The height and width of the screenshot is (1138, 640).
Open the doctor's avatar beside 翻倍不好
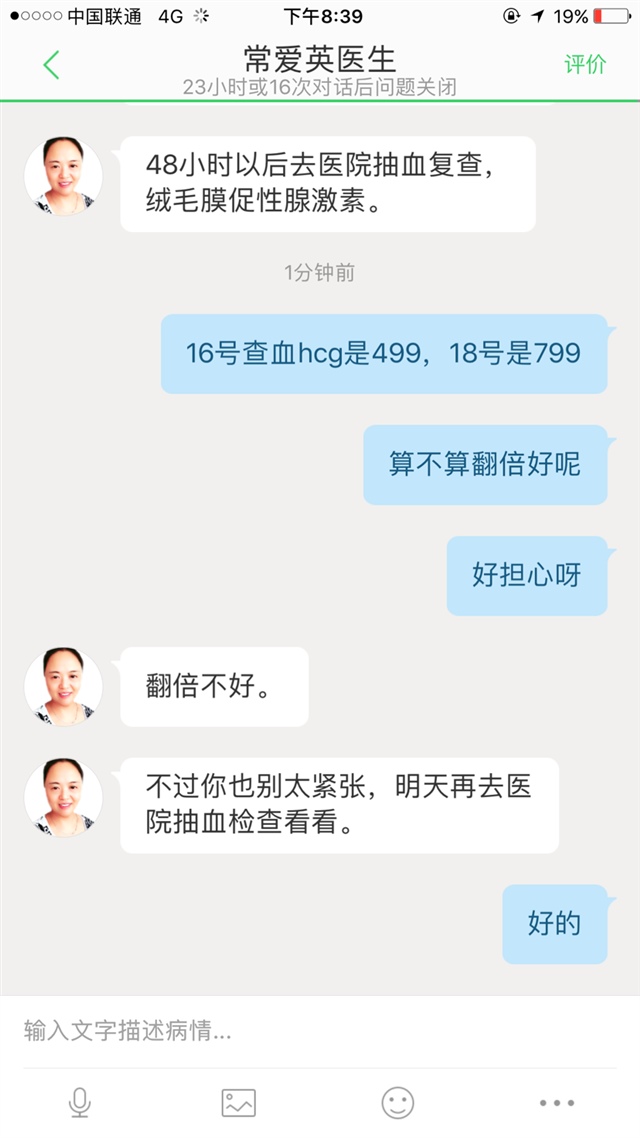tap(63, 686)
